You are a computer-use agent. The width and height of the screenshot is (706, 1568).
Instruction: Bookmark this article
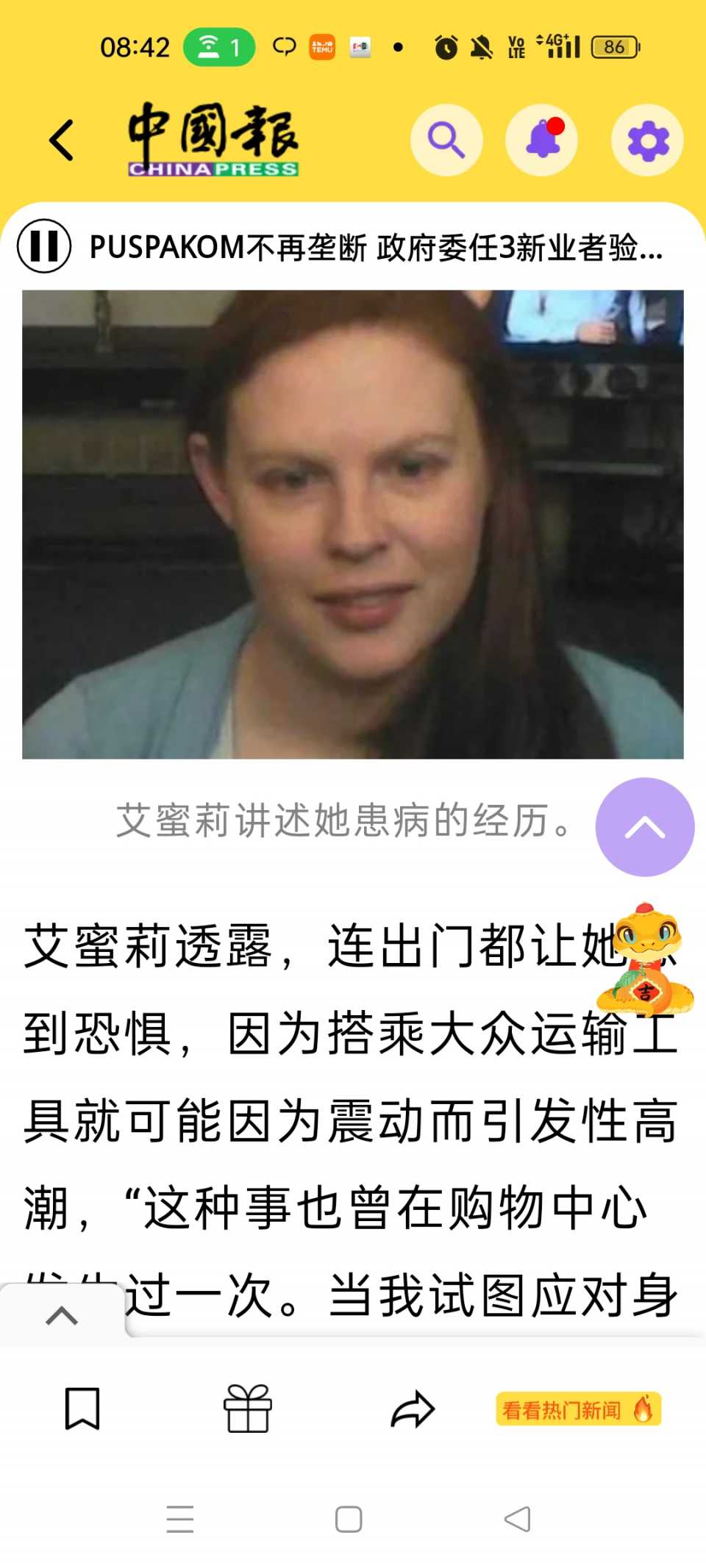point(82,1408)
